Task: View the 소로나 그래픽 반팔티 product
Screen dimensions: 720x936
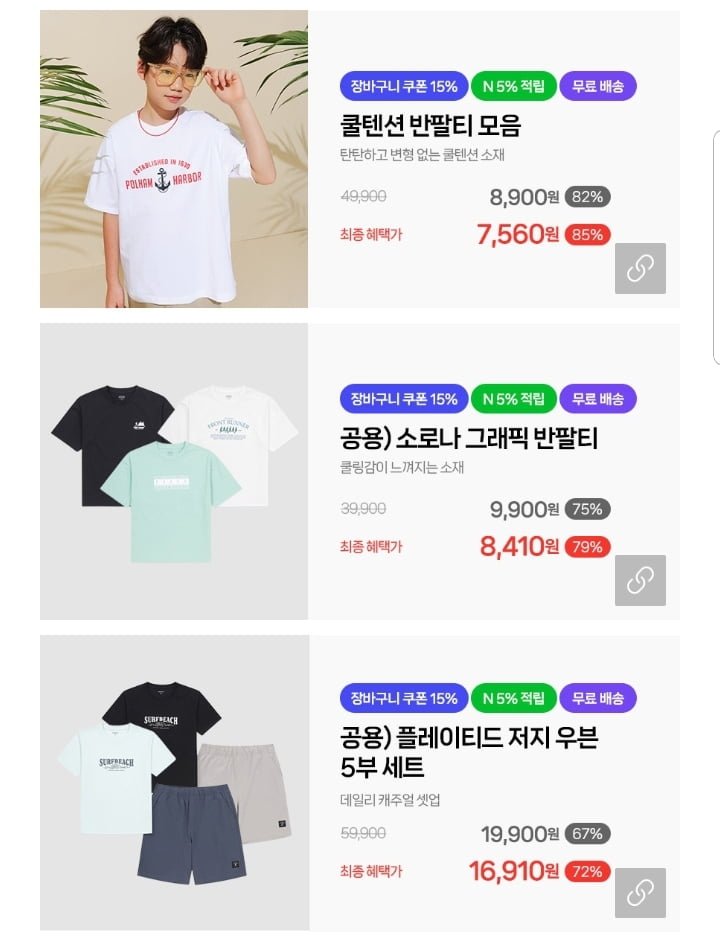Action: click(x=468, y=439)
